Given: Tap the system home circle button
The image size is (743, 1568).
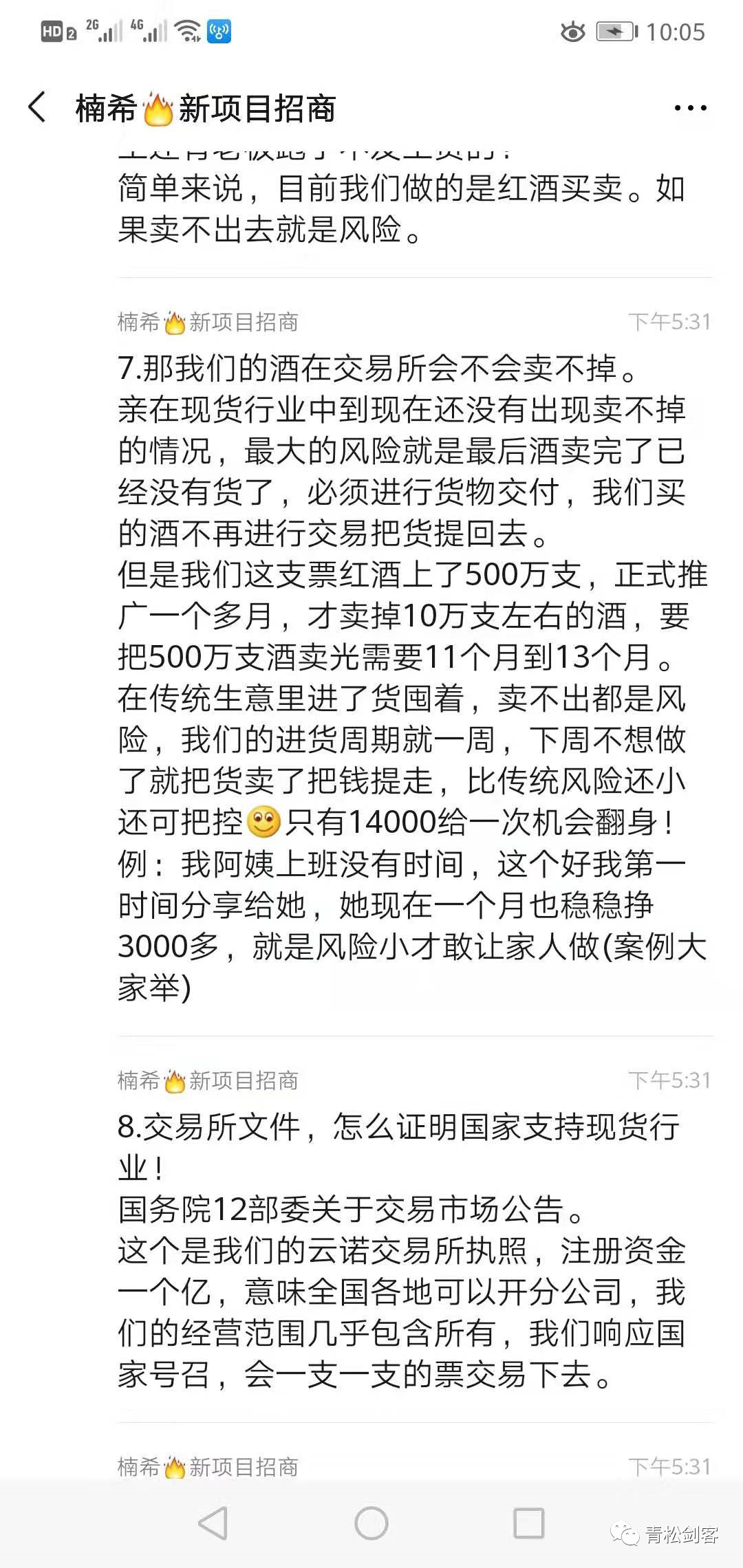Looking at the screenshot, I should pos(371,1523).
